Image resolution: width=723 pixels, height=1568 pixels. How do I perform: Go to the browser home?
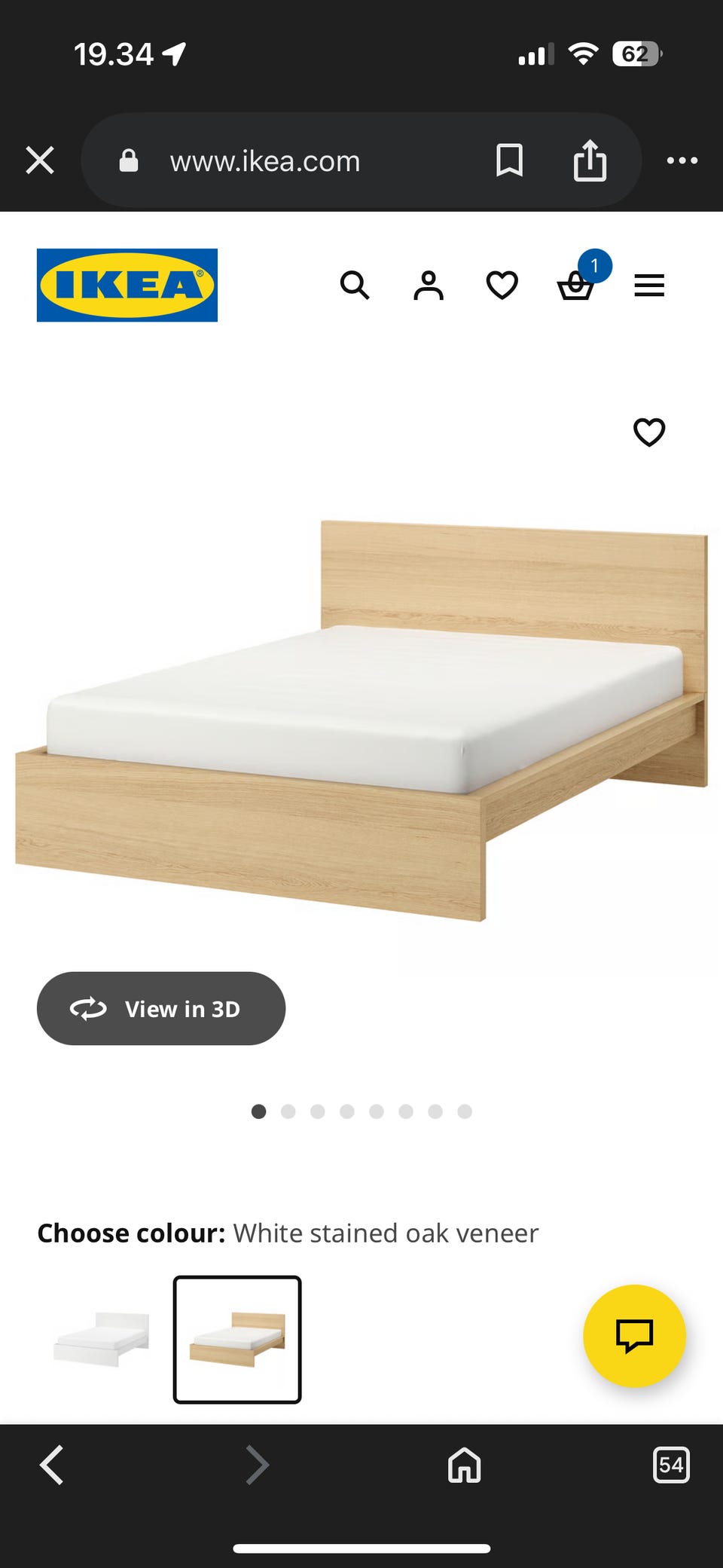pyautogui.click(x=464, y=1465)
